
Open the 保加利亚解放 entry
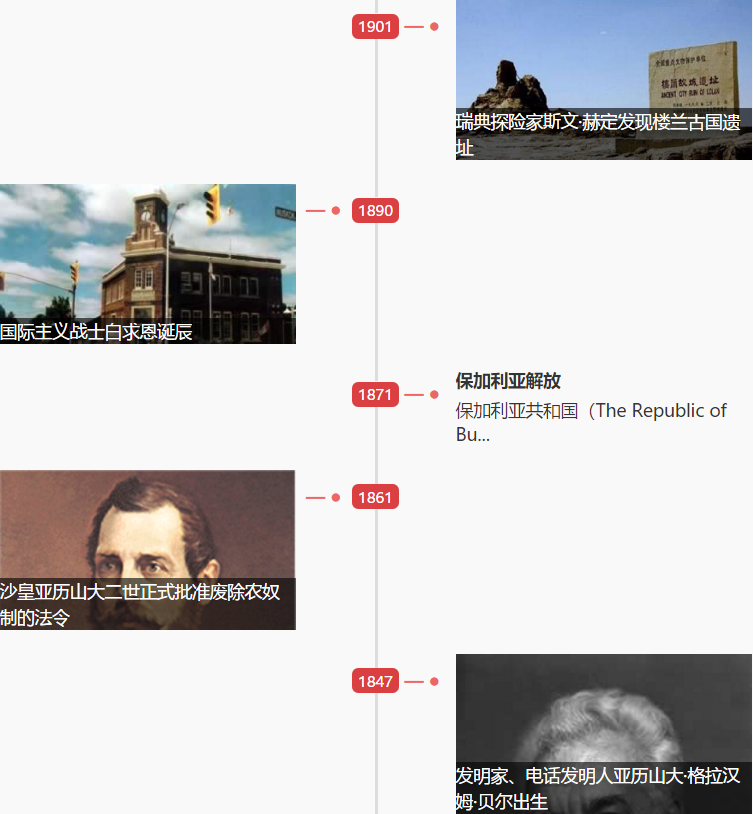[508, 381]
